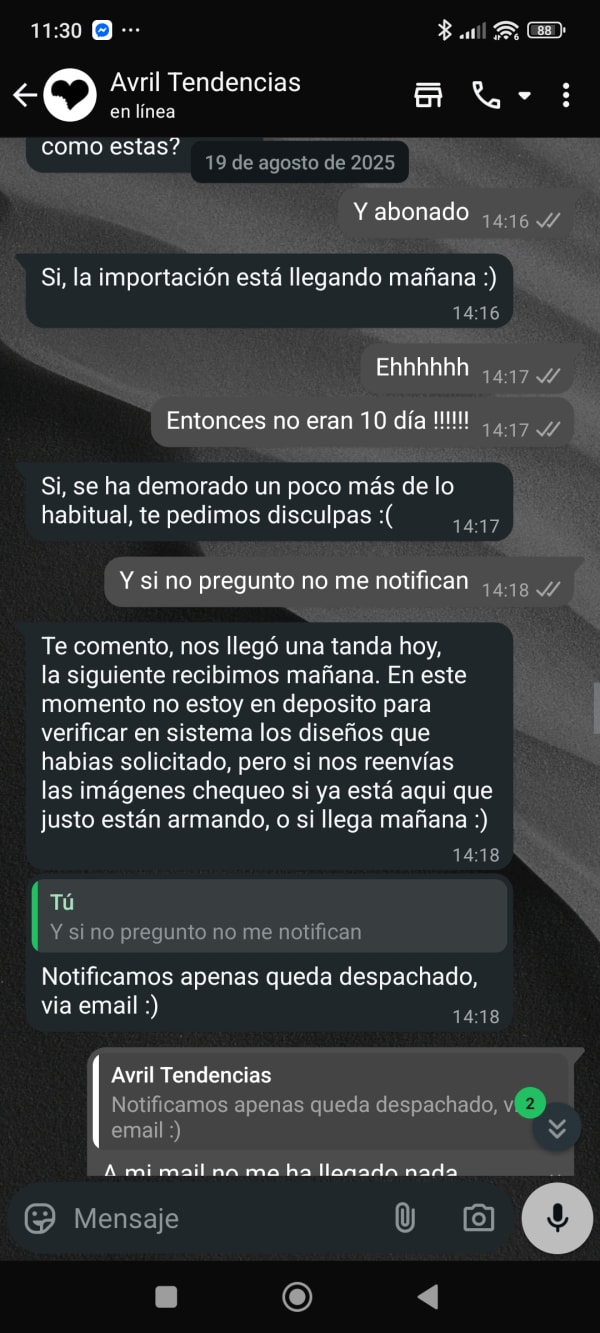Start a voice call with Avril Tendencias
This screenshot has width=600, height=1333.
[x=486, y=95]
